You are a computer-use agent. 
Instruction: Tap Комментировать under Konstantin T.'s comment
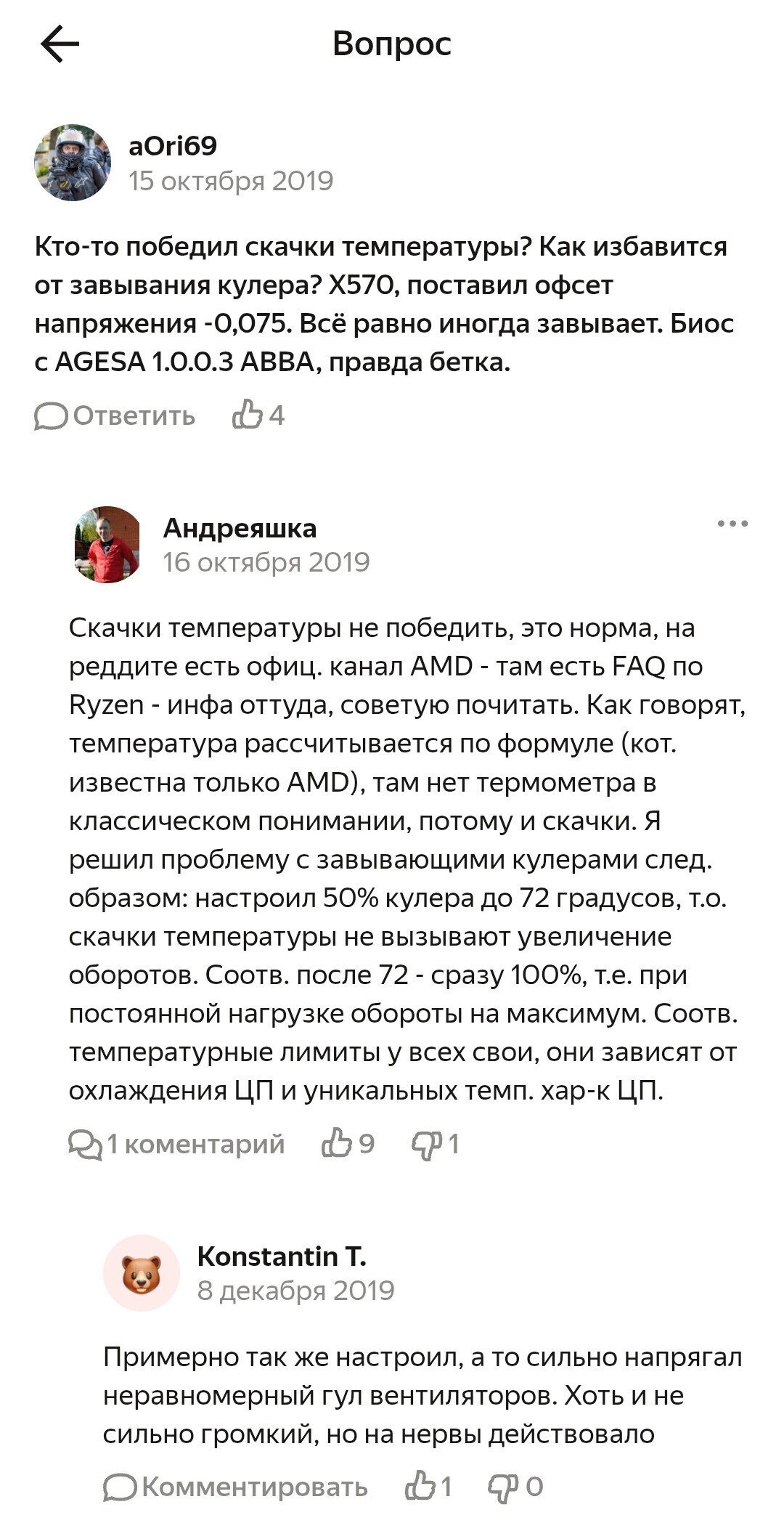point(235,1487)
